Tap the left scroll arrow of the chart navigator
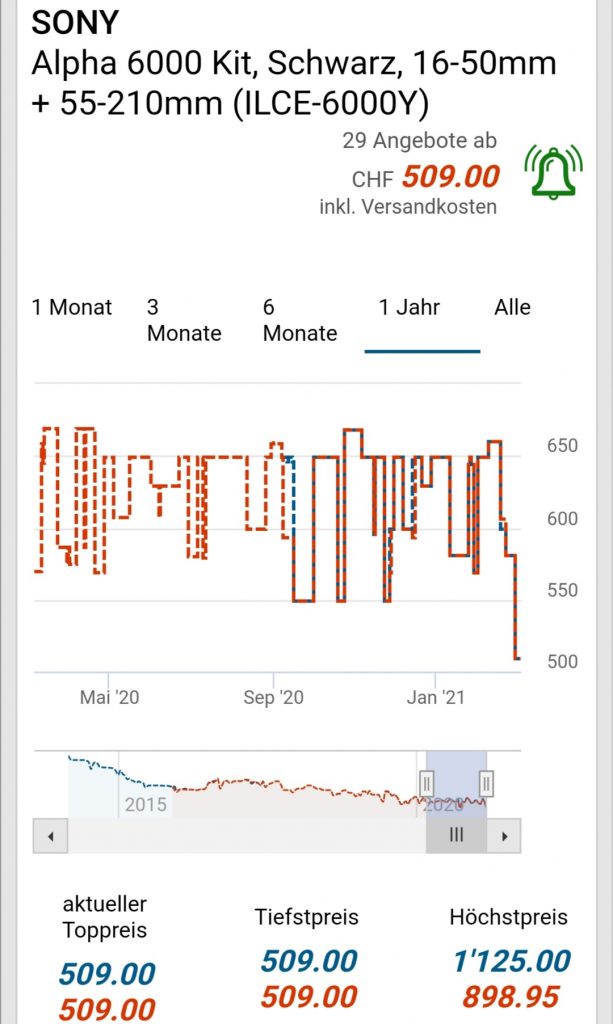Image resolution: width=613 pixels, height=1024 pixels. click(x=50, y=835)
